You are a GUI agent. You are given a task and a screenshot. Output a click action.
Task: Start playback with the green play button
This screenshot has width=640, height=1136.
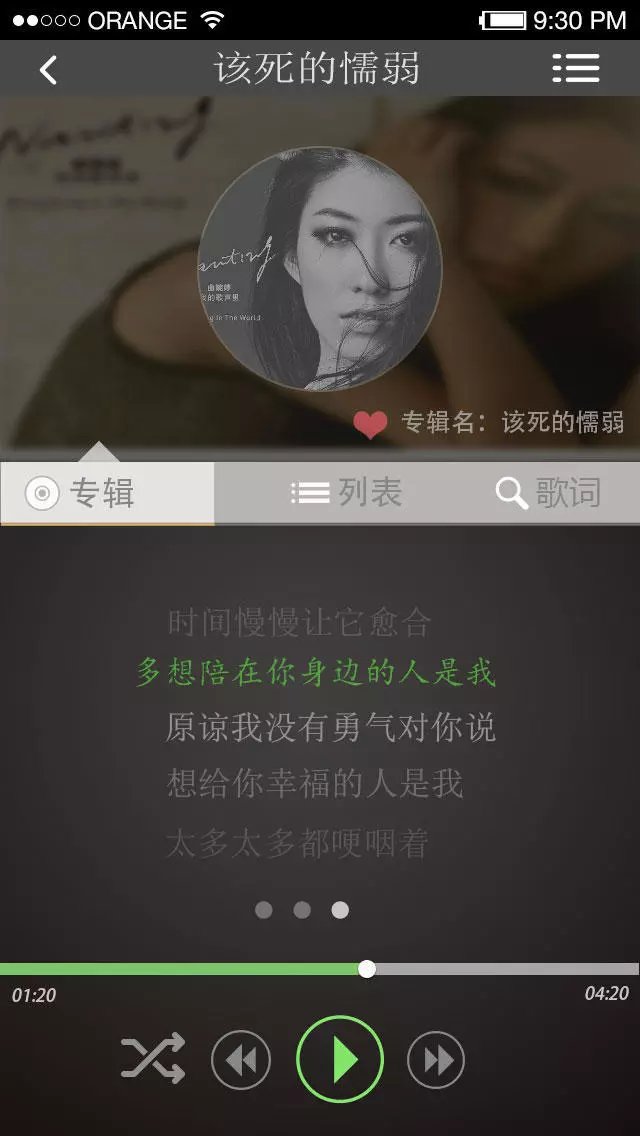tap(340, 1060)
